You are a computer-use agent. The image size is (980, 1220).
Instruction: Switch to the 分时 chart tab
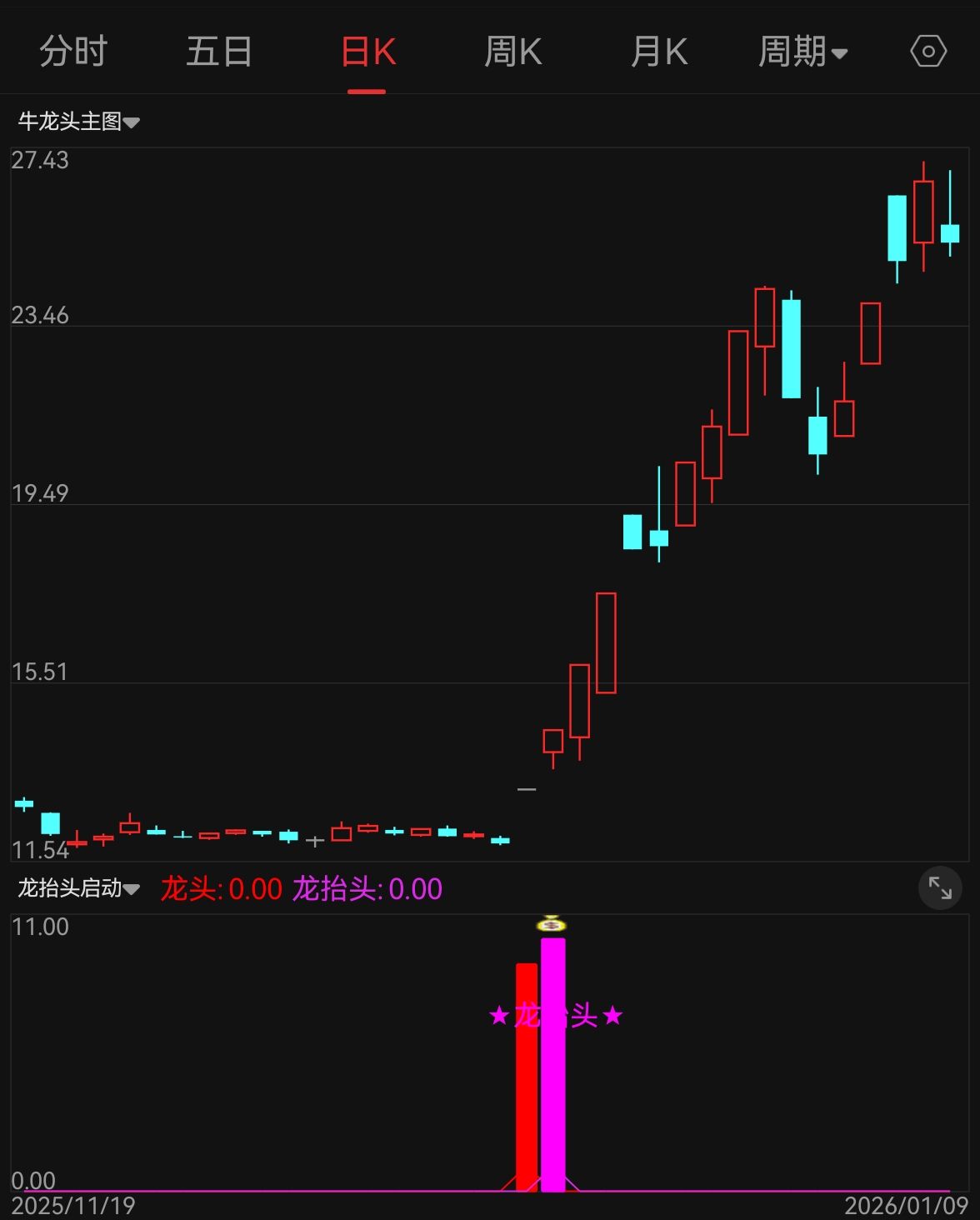click(x=73, y=52)
